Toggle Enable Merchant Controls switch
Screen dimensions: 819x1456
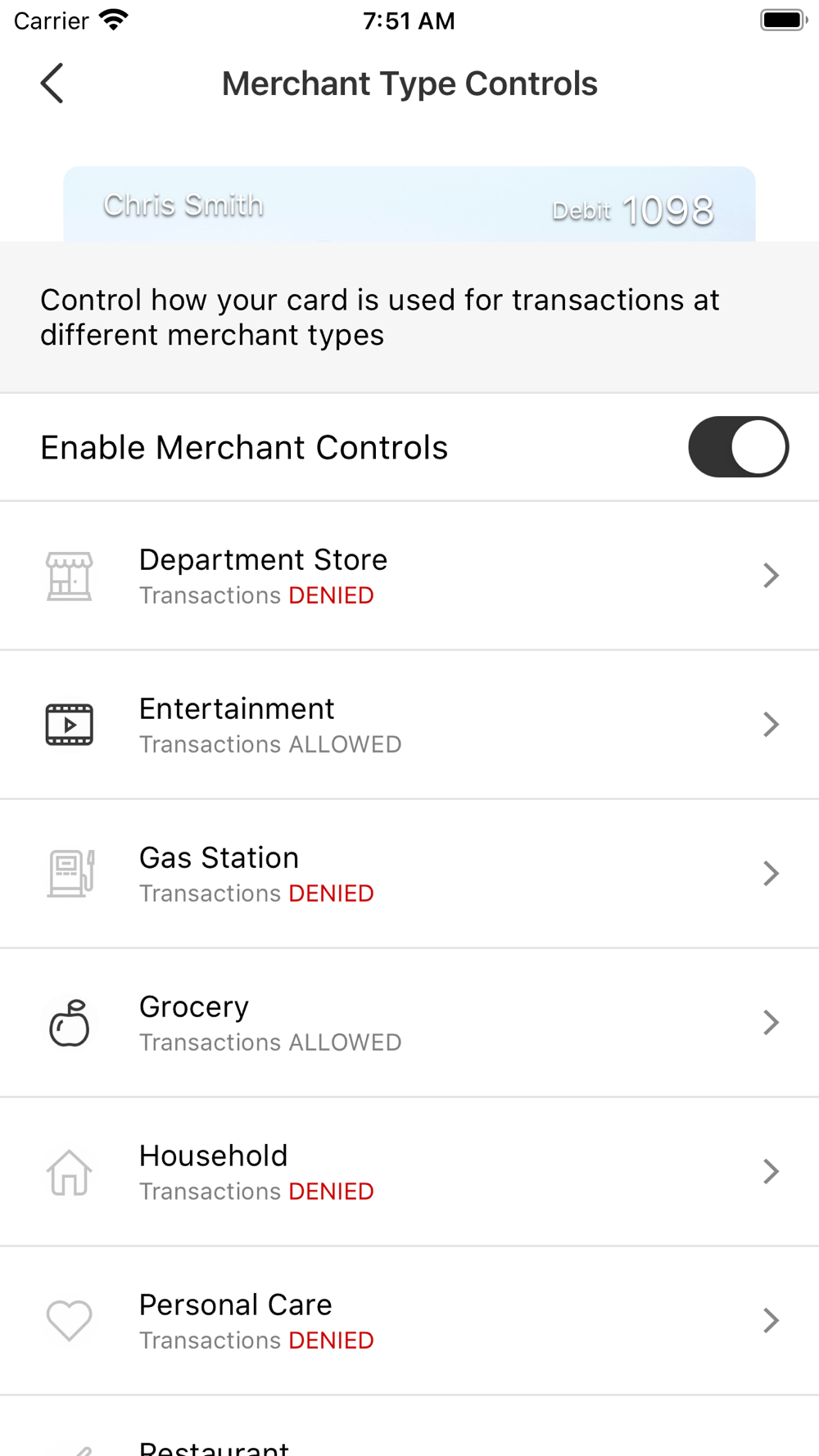click(738, 447)
